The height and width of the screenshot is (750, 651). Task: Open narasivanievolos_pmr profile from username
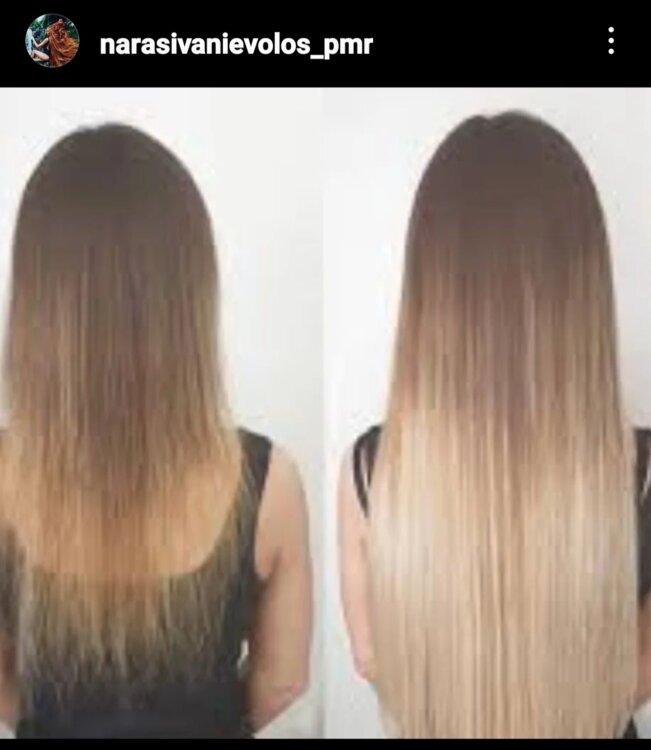tap(236, 44)
